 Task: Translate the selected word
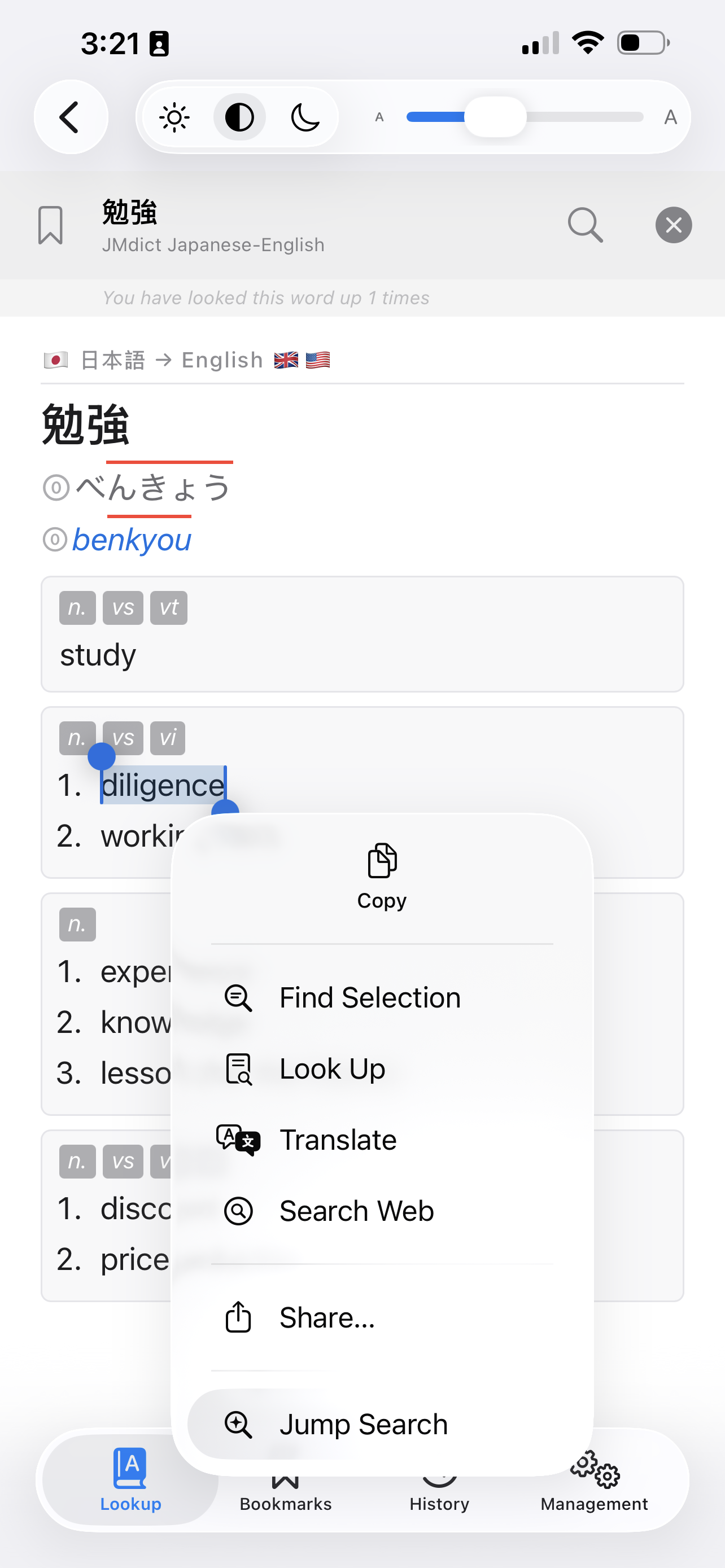(x=338, y=1140)
